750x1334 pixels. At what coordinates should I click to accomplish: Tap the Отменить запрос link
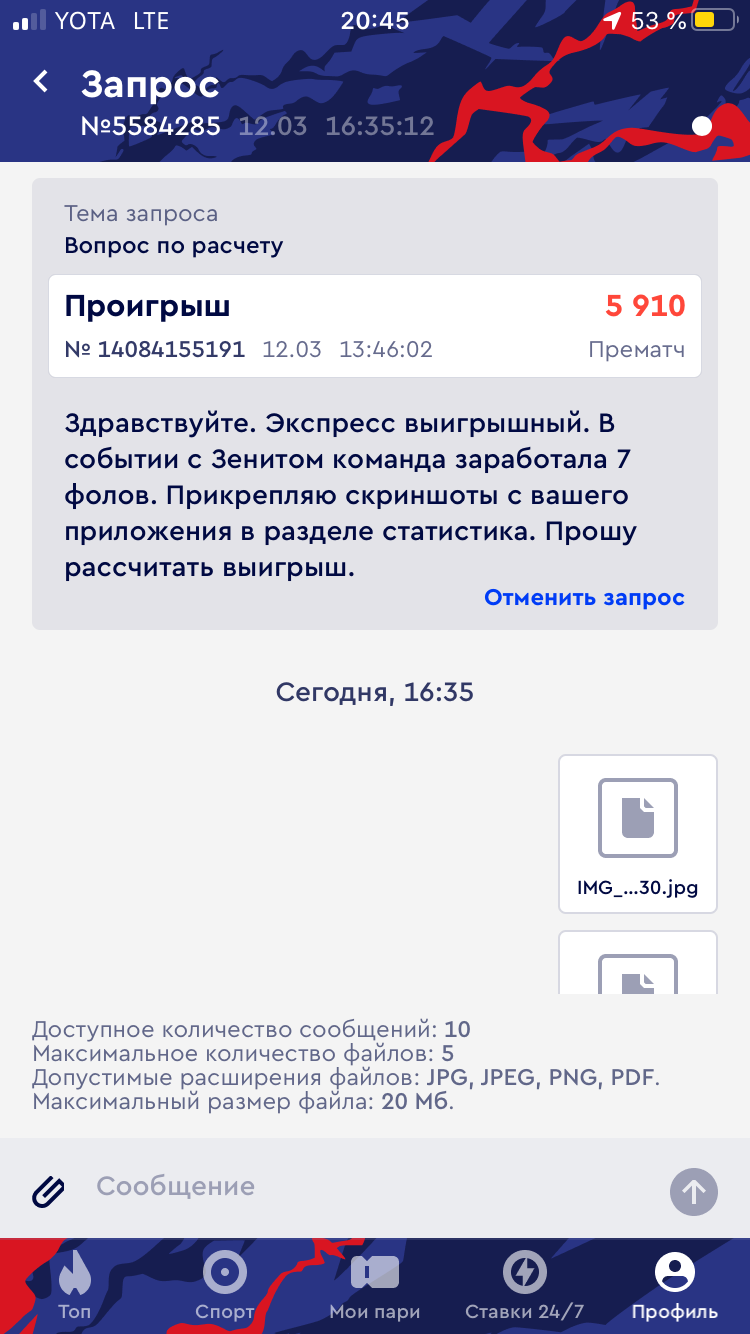(x=584, y=598)
